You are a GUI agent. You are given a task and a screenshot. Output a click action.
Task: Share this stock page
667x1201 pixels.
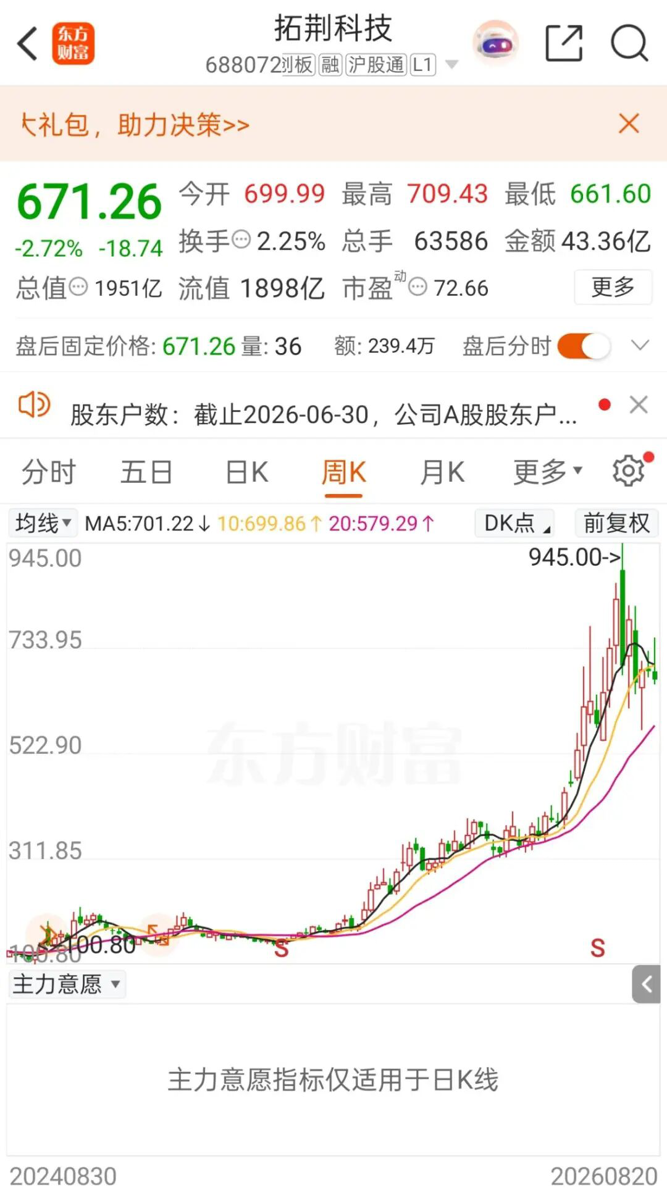564,43
